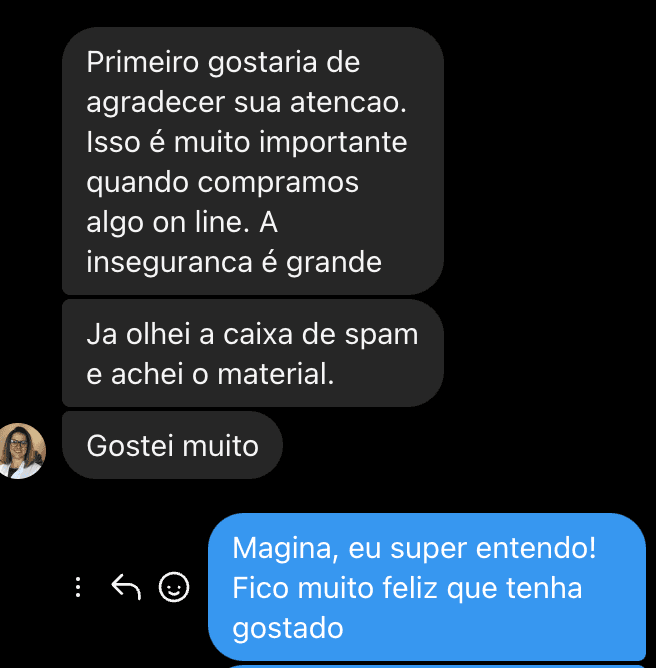Reply to the Magina message
656x668 pixels.
pyautogui.click(x=125, y=588)
